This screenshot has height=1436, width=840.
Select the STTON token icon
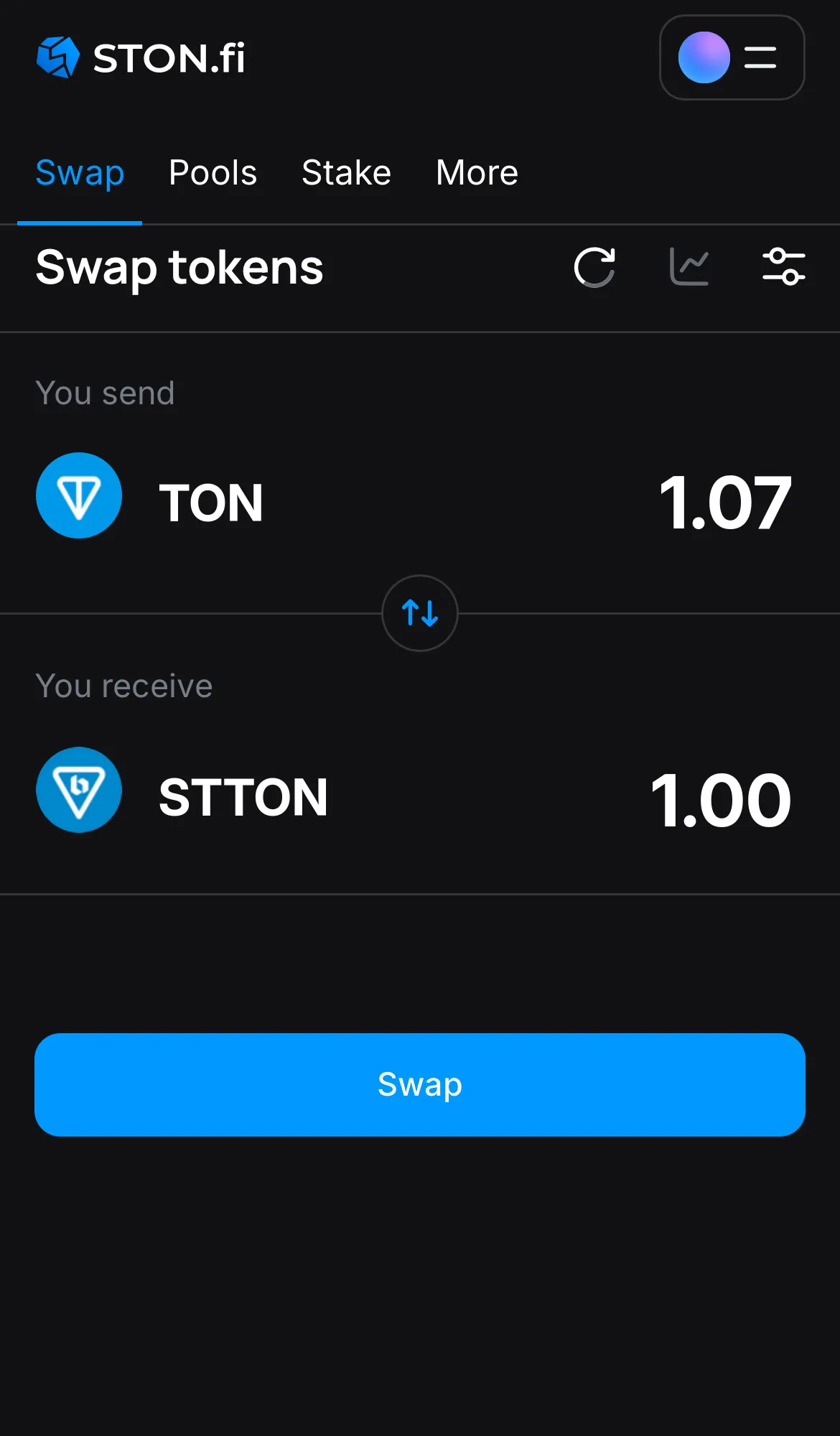point(79,790)
